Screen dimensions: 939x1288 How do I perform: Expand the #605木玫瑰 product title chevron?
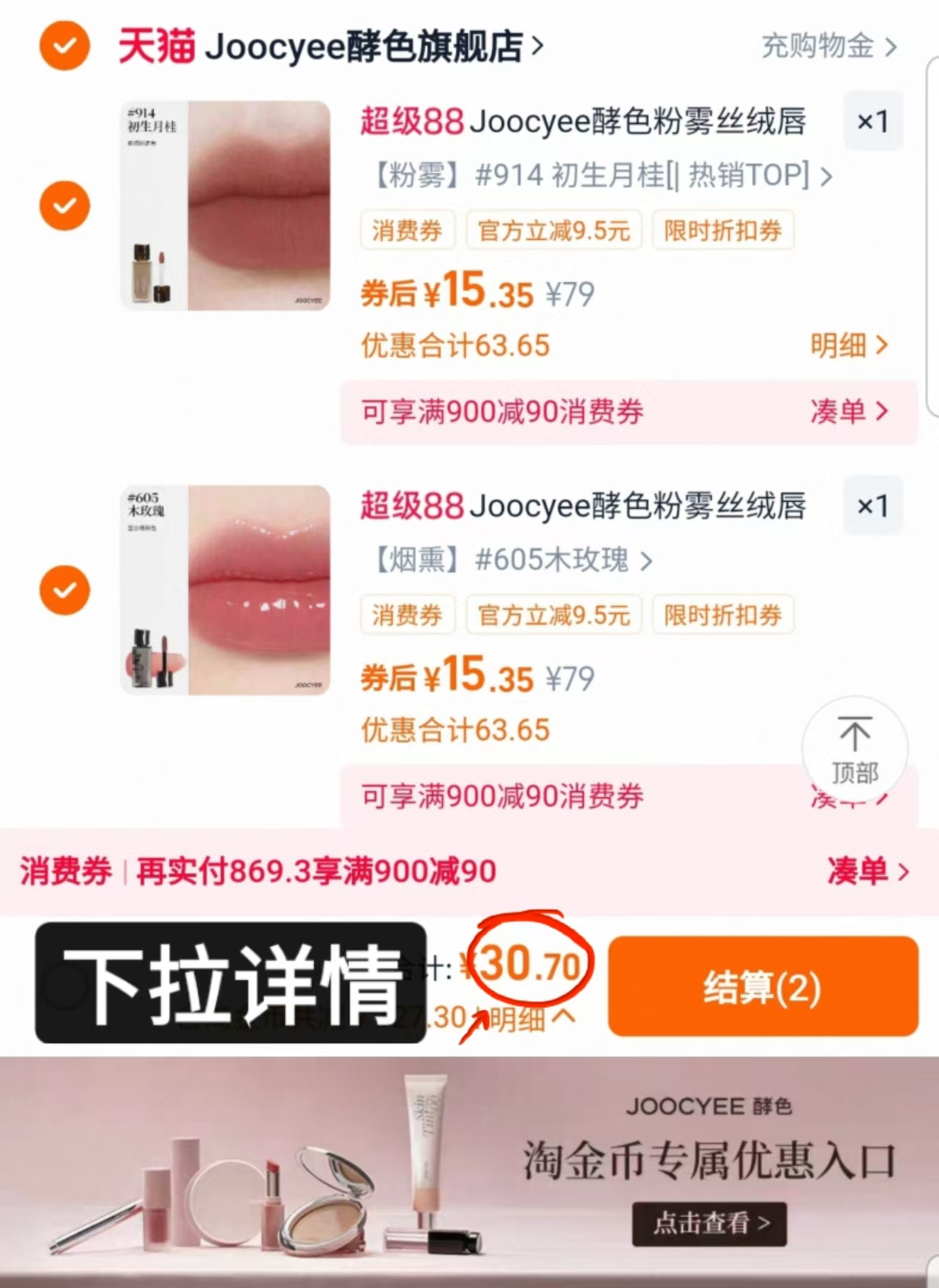click(x=647, y=561)
